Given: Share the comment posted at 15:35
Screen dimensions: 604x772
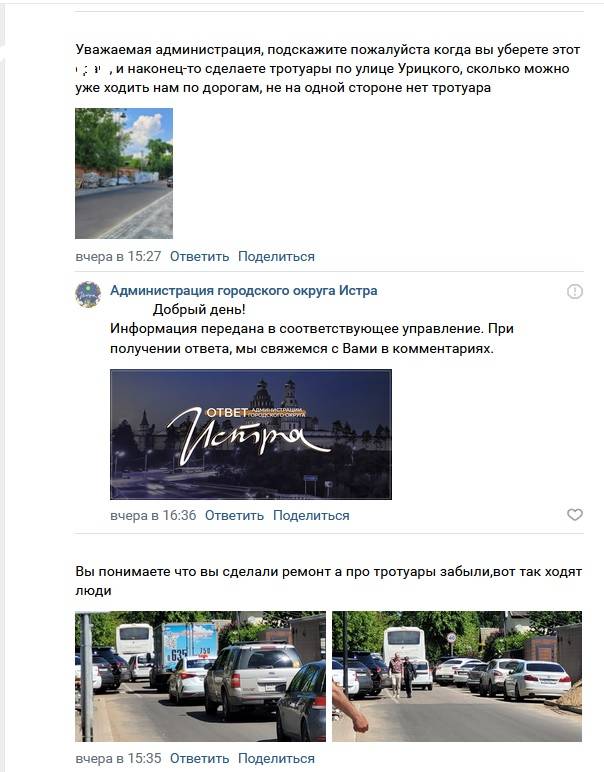Looking at the screenshot, I should pos(276,758).
